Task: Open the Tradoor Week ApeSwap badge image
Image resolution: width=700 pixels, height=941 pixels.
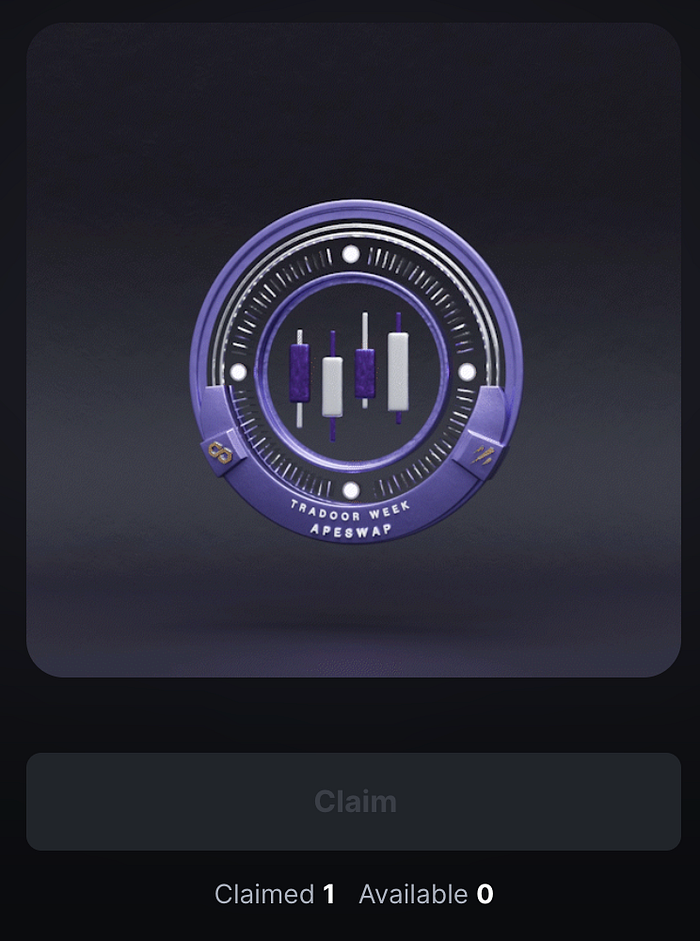Action: pos(354,350)
